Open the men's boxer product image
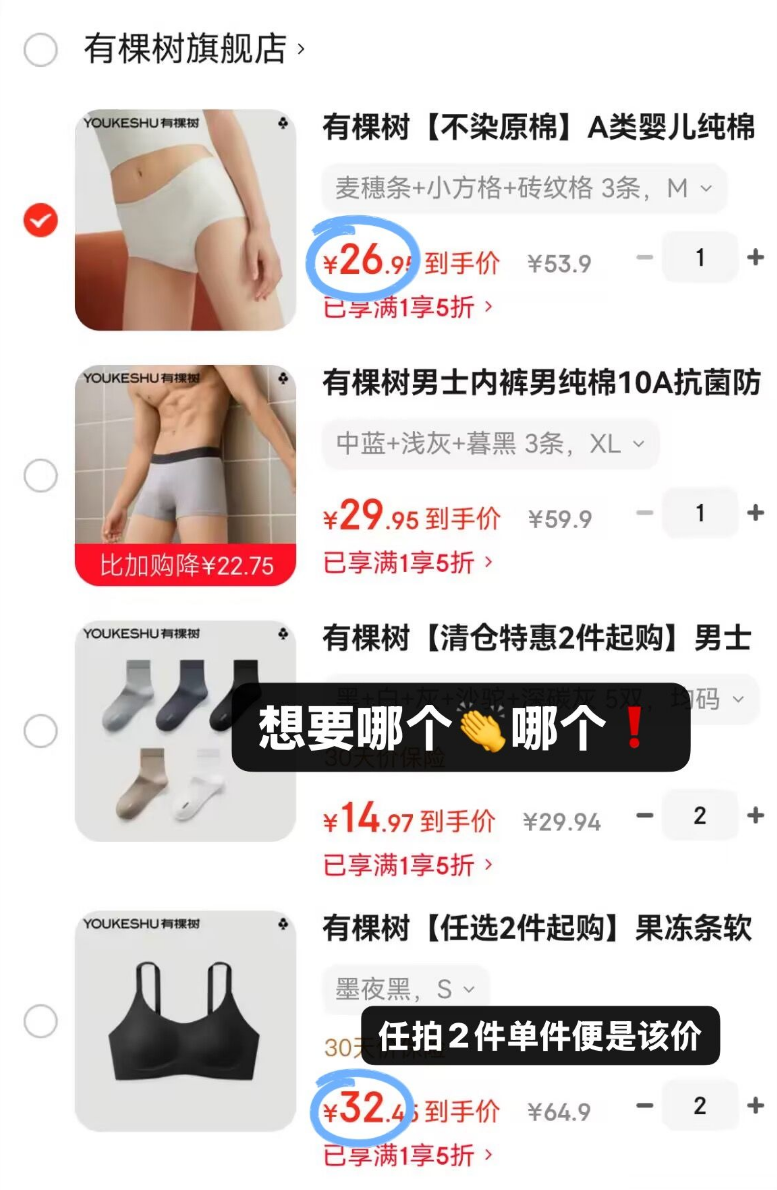 point(185,476)
